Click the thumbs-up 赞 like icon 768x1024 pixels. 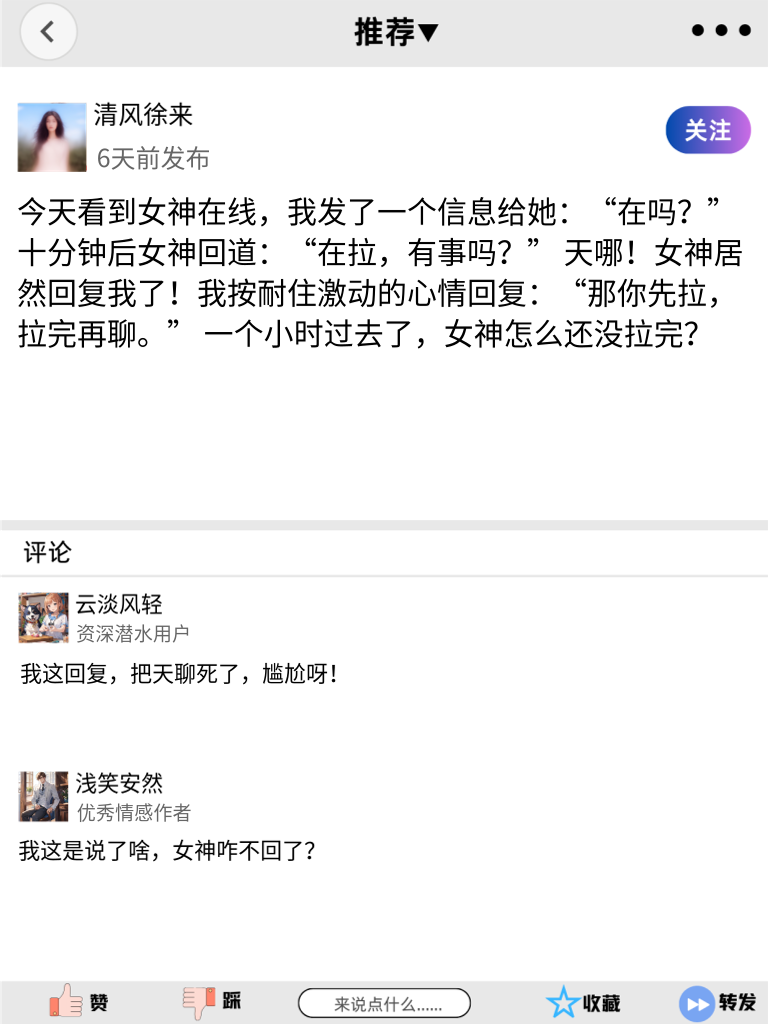[x=66, y=1001]
